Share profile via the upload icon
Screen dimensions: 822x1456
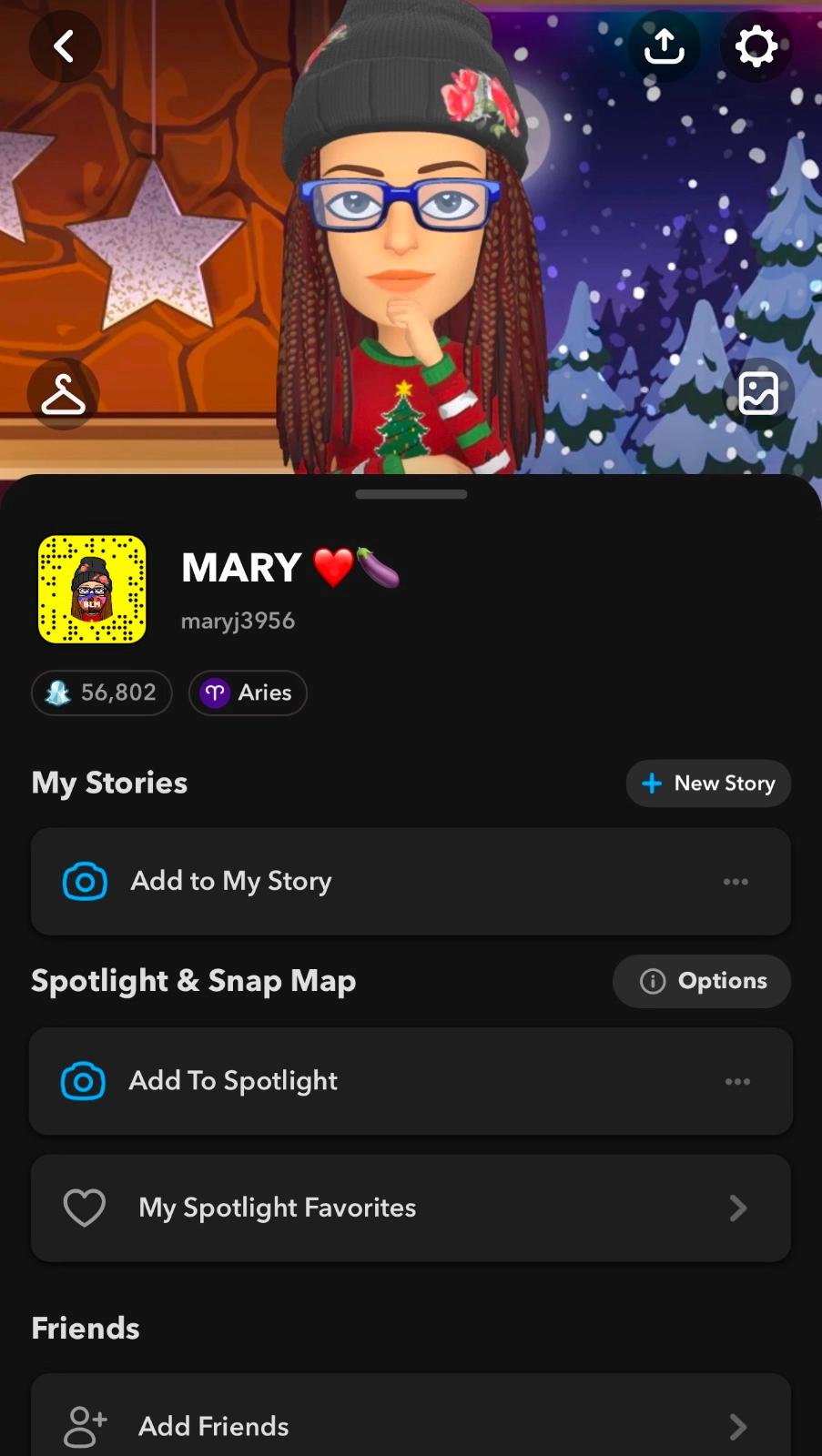[x=664, y=45]
